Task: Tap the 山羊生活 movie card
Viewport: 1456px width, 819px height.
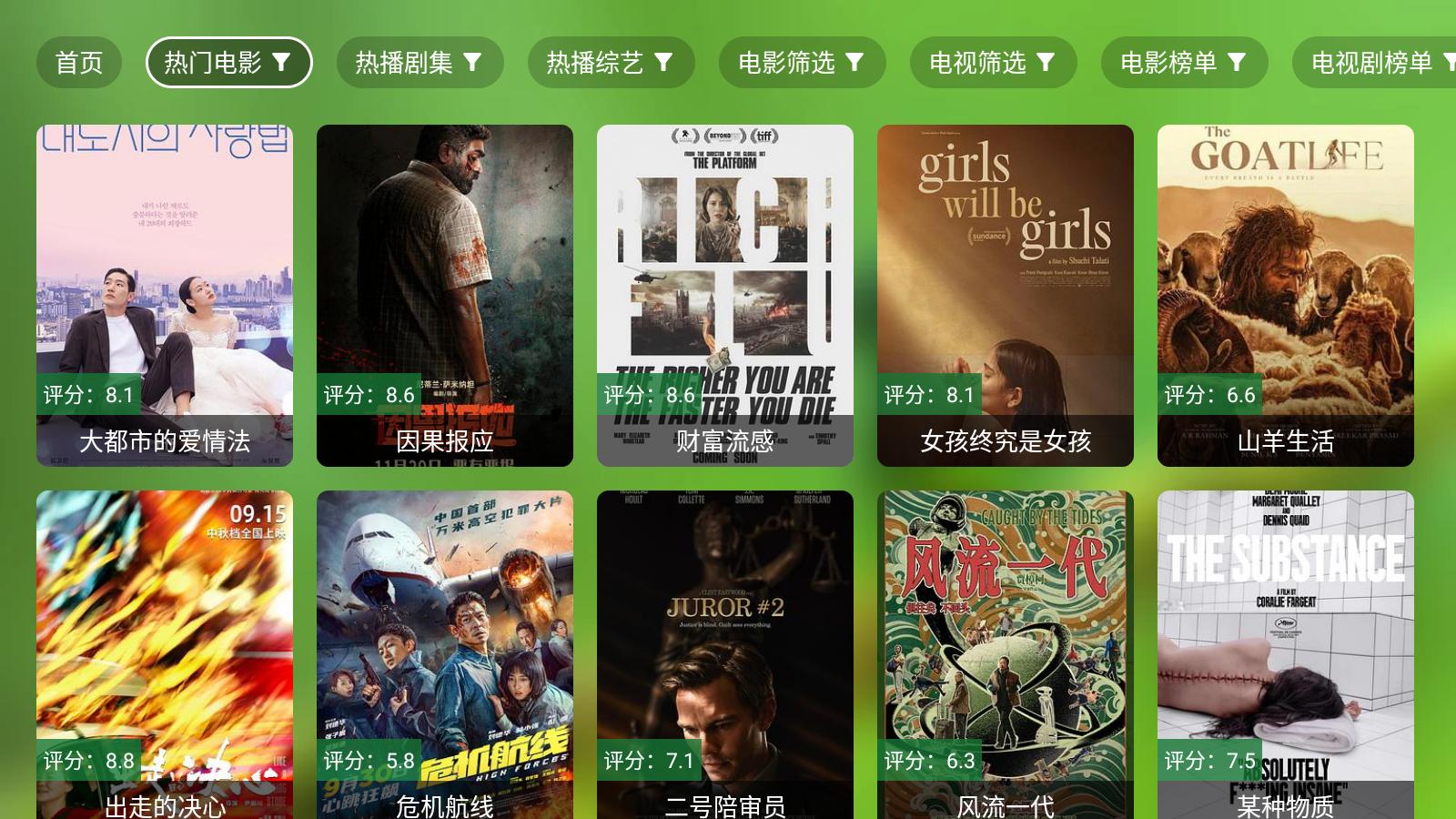Action: pyautogui.click(x=1286, y=295)
